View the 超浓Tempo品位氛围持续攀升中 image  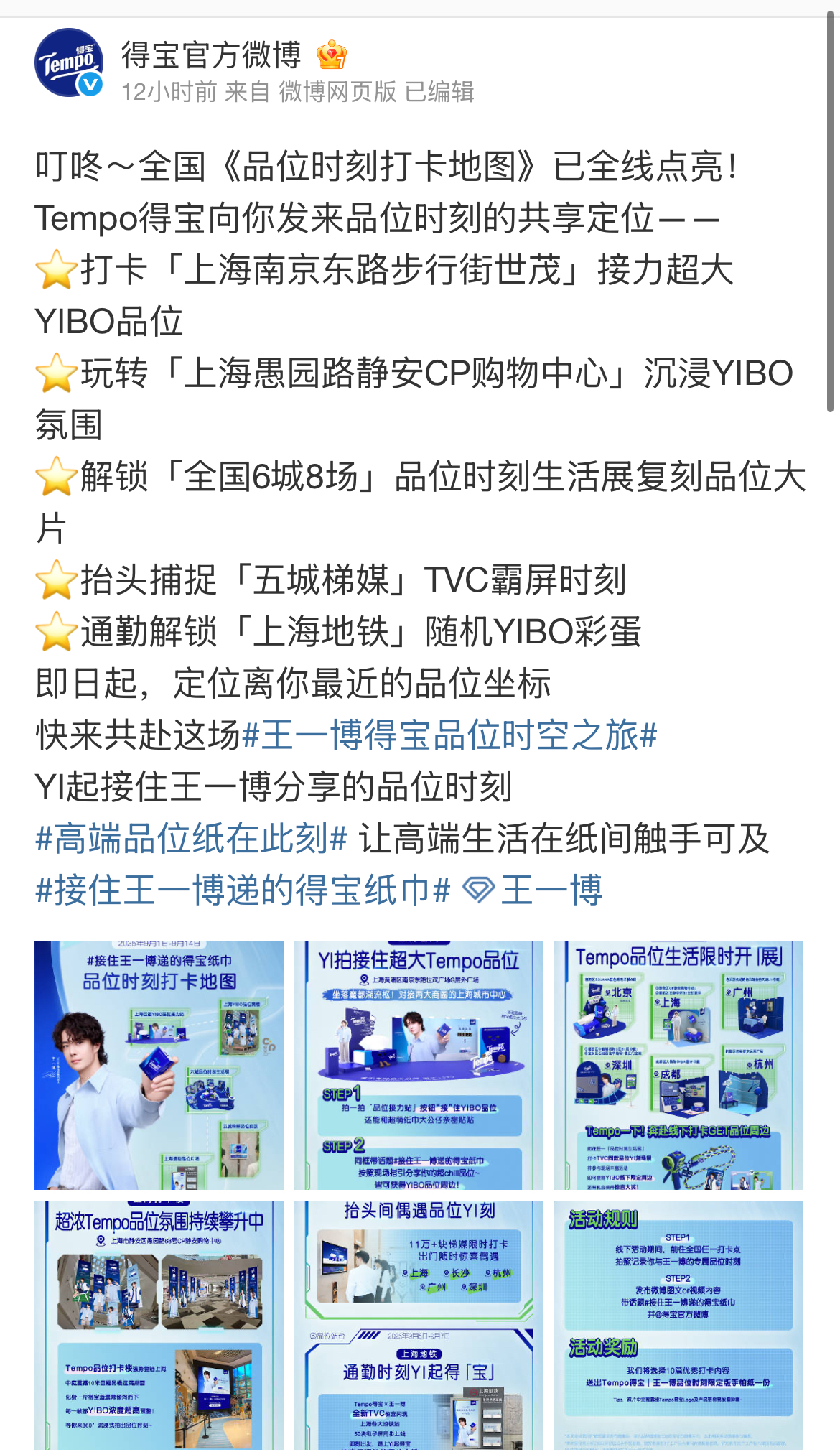point(159,1325)
